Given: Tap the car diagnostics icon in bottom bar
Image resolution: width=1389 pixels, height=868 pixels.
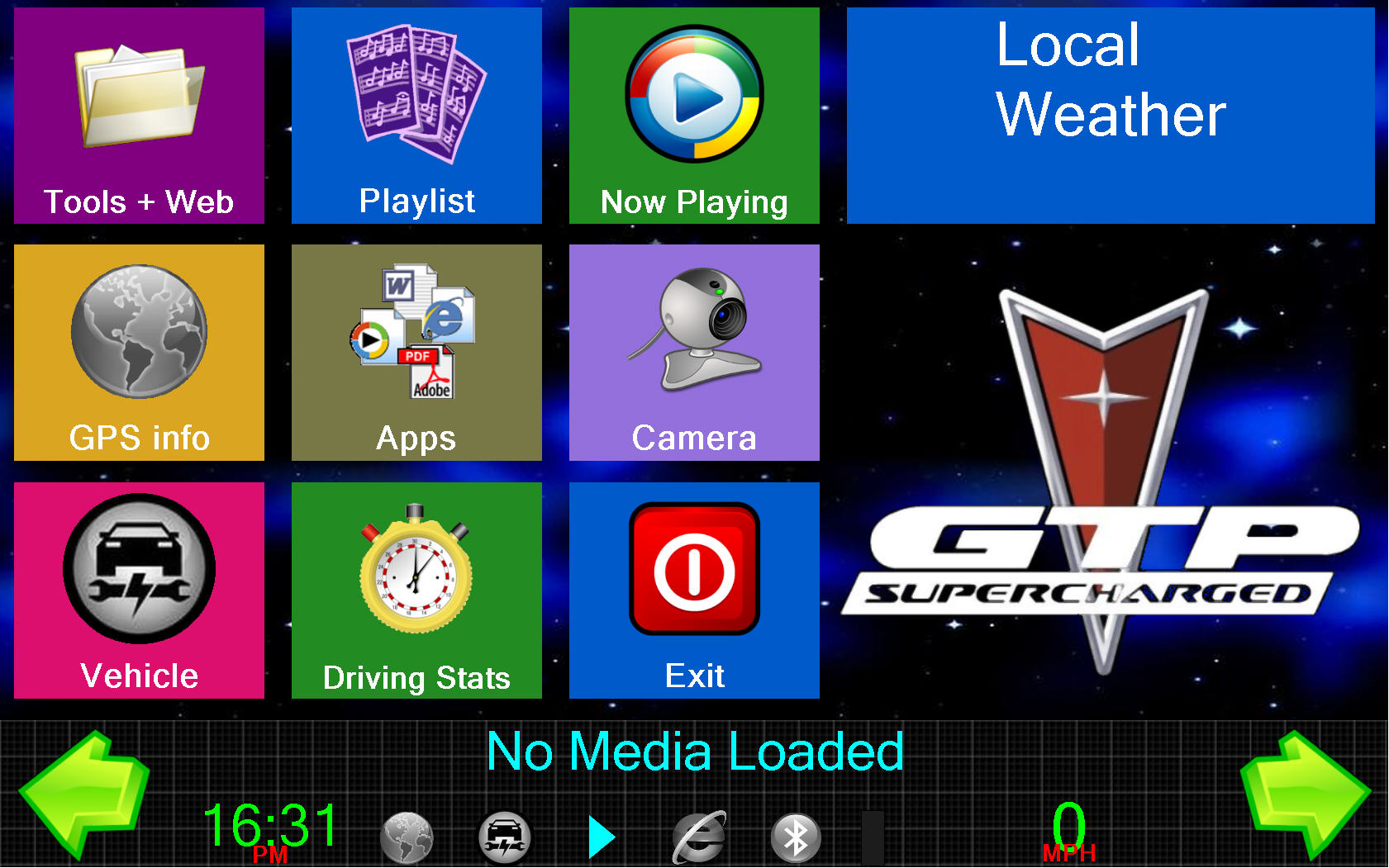Looking at the screenshot, I should (504, 837).
